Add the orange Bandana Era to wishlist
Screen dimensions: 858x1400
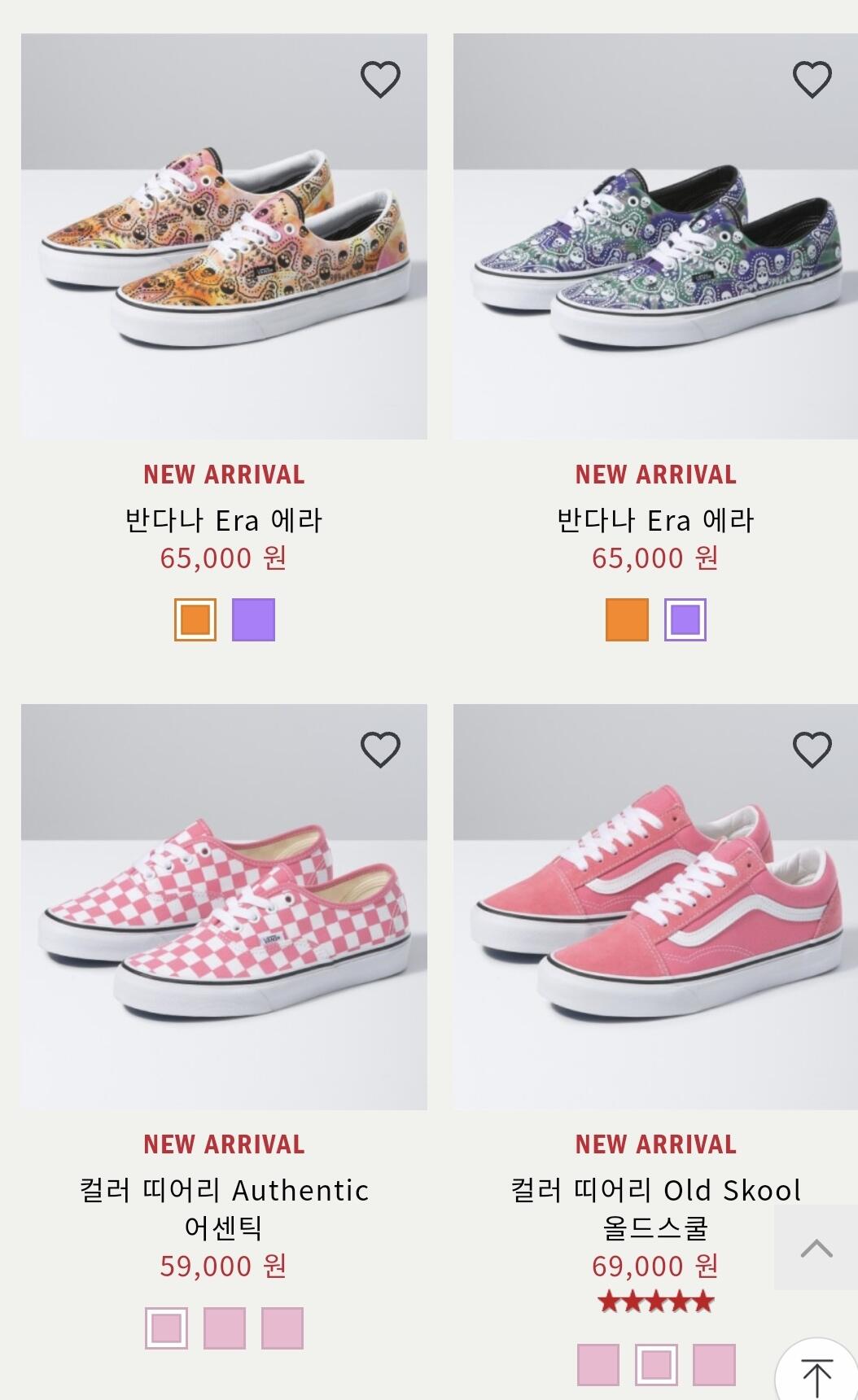pos(380,80)
